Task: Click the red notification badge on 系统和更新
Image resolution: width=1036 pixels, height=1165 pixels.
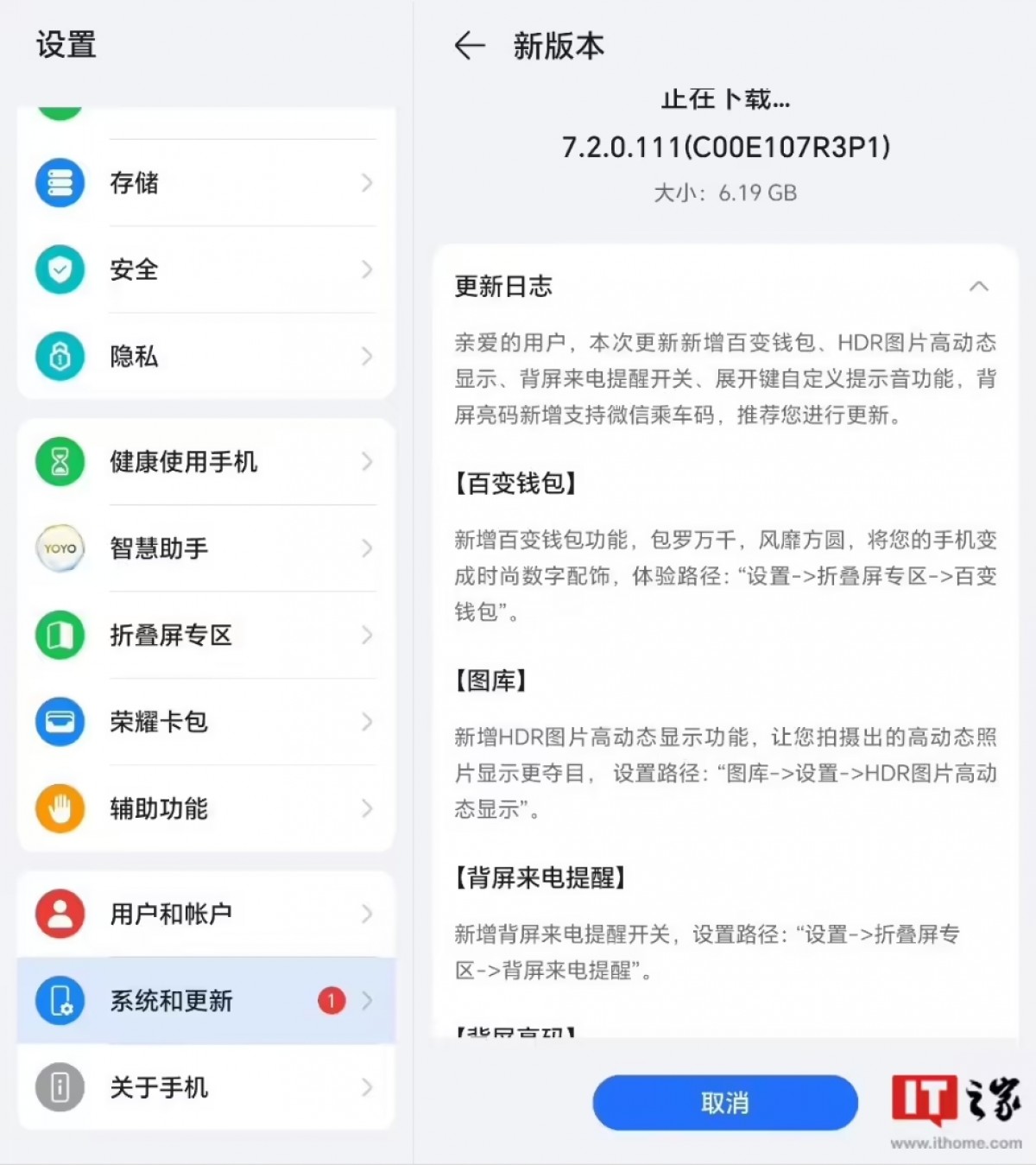Action: click(x=332, y=1001)
